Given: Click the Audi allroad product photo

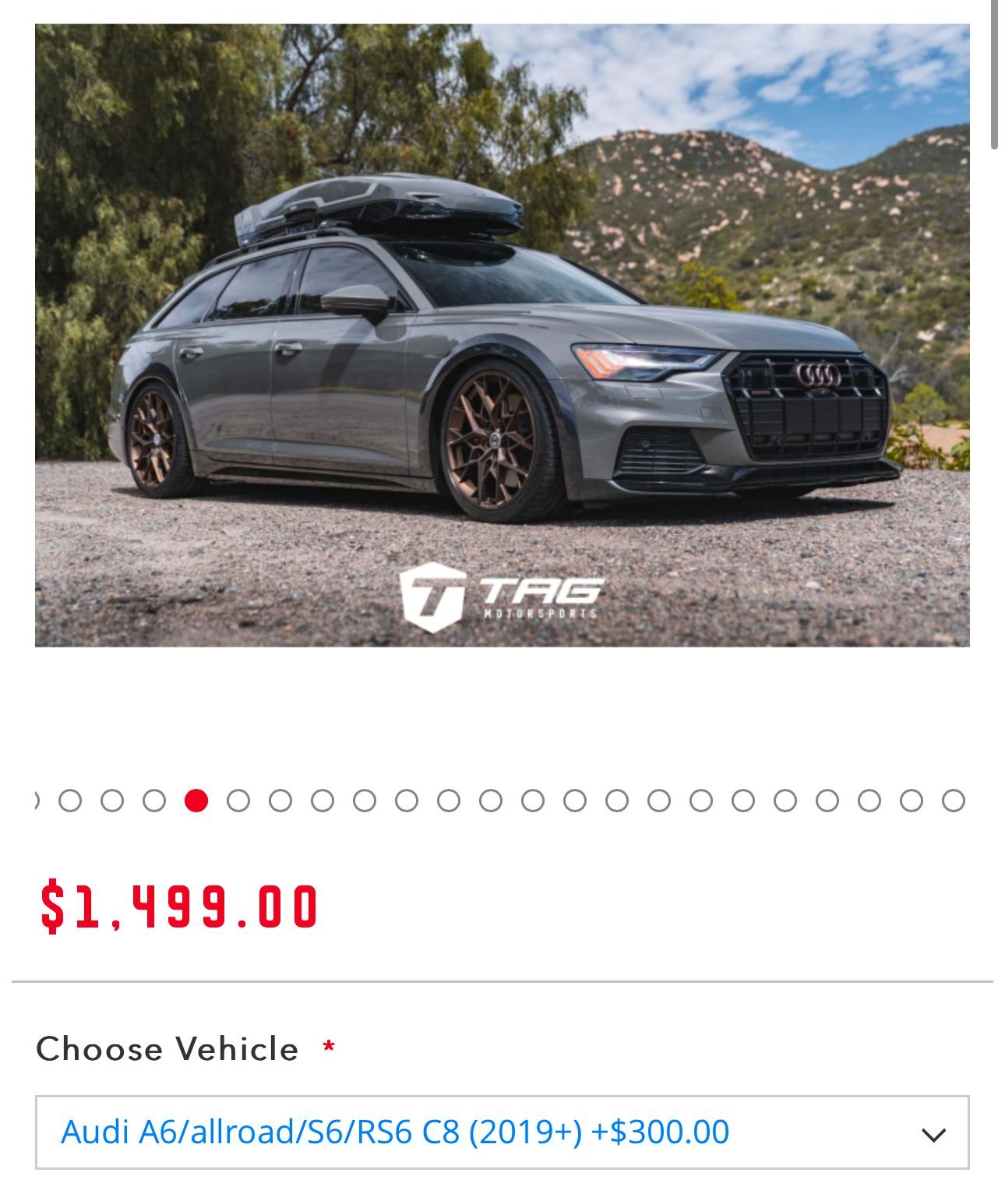Looking at the screenshot, I should point(503,335).
